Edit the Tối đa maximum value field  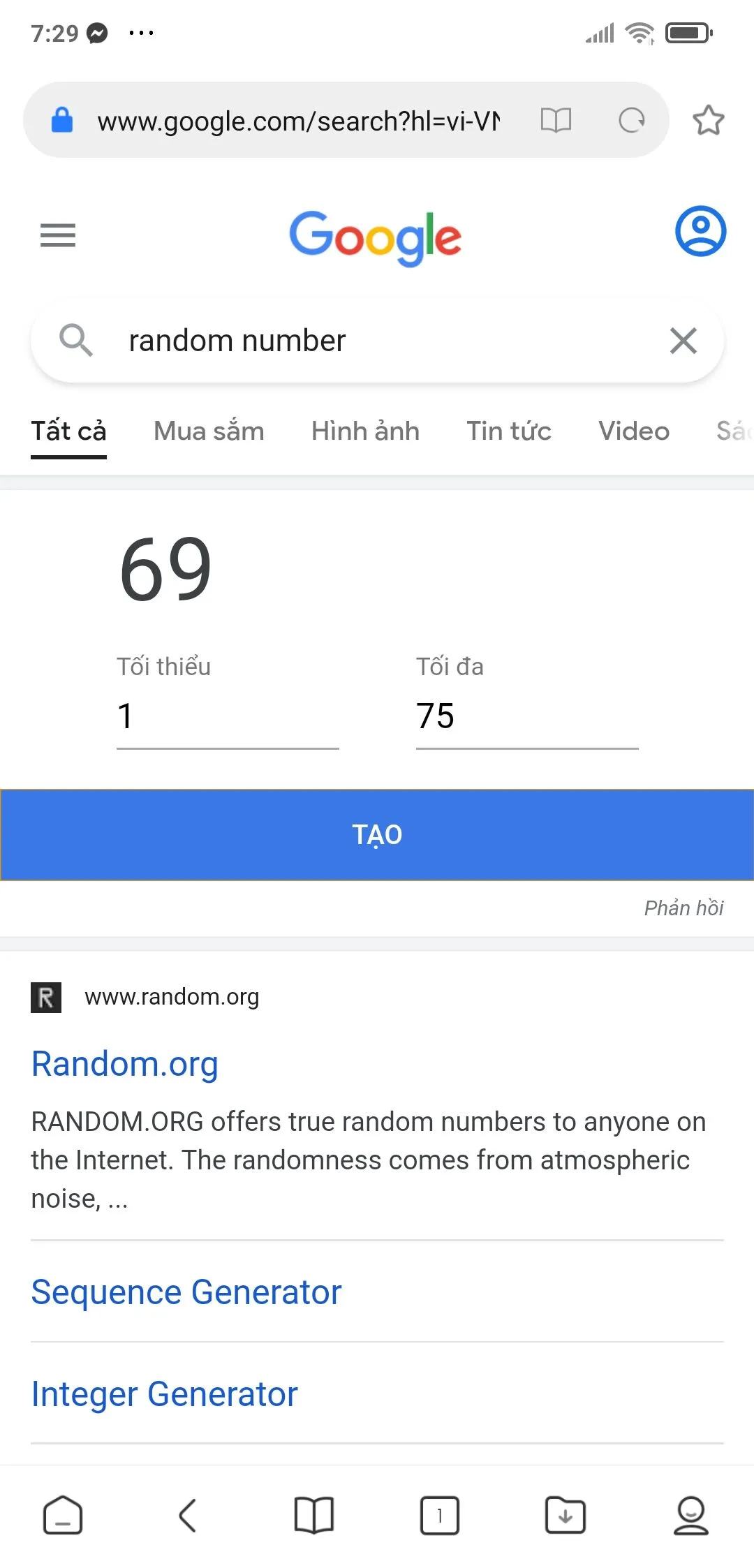527,716
